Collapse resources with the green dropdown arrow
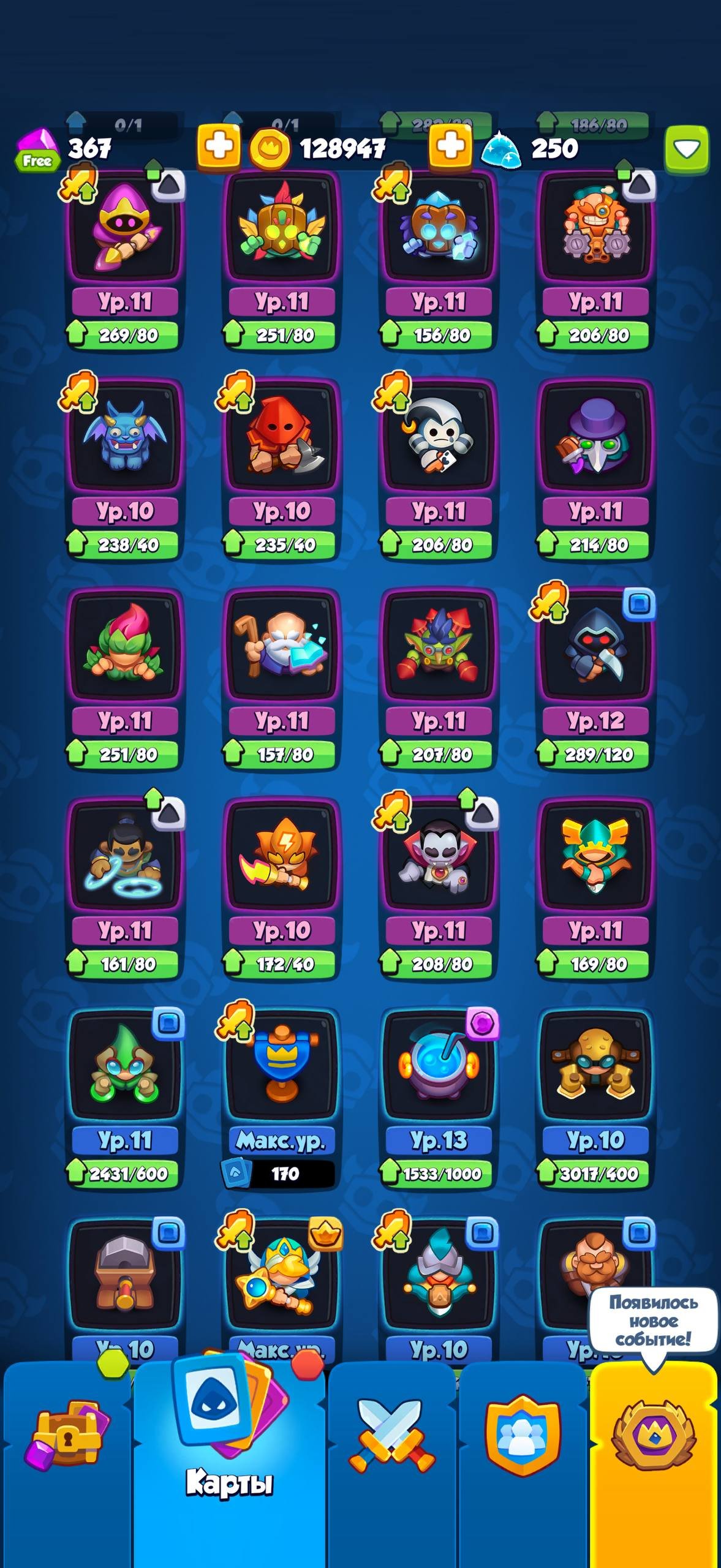Viewport: 721px width, 1568px height. tap(686, 148)
